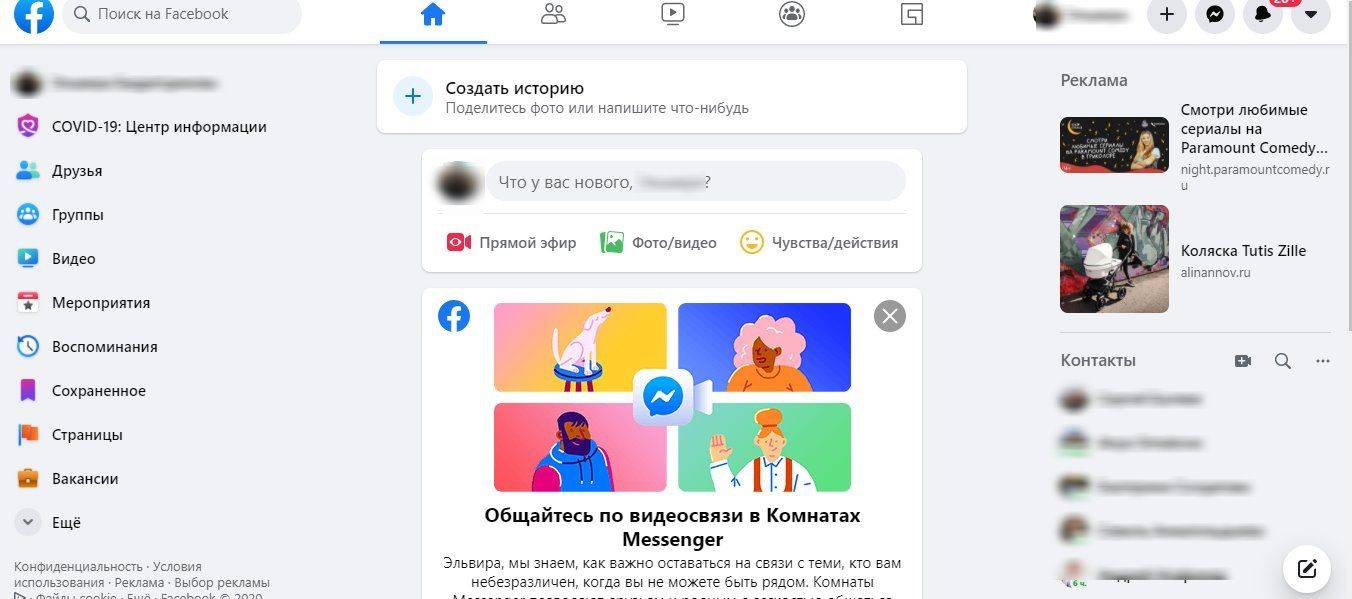Open the Messenger icon in header

[x=1214, y=15]
